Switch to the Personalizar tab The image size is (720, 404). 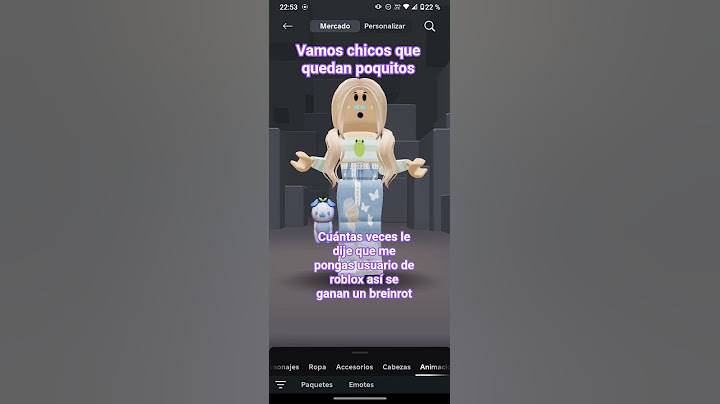(x=385, y=26)
